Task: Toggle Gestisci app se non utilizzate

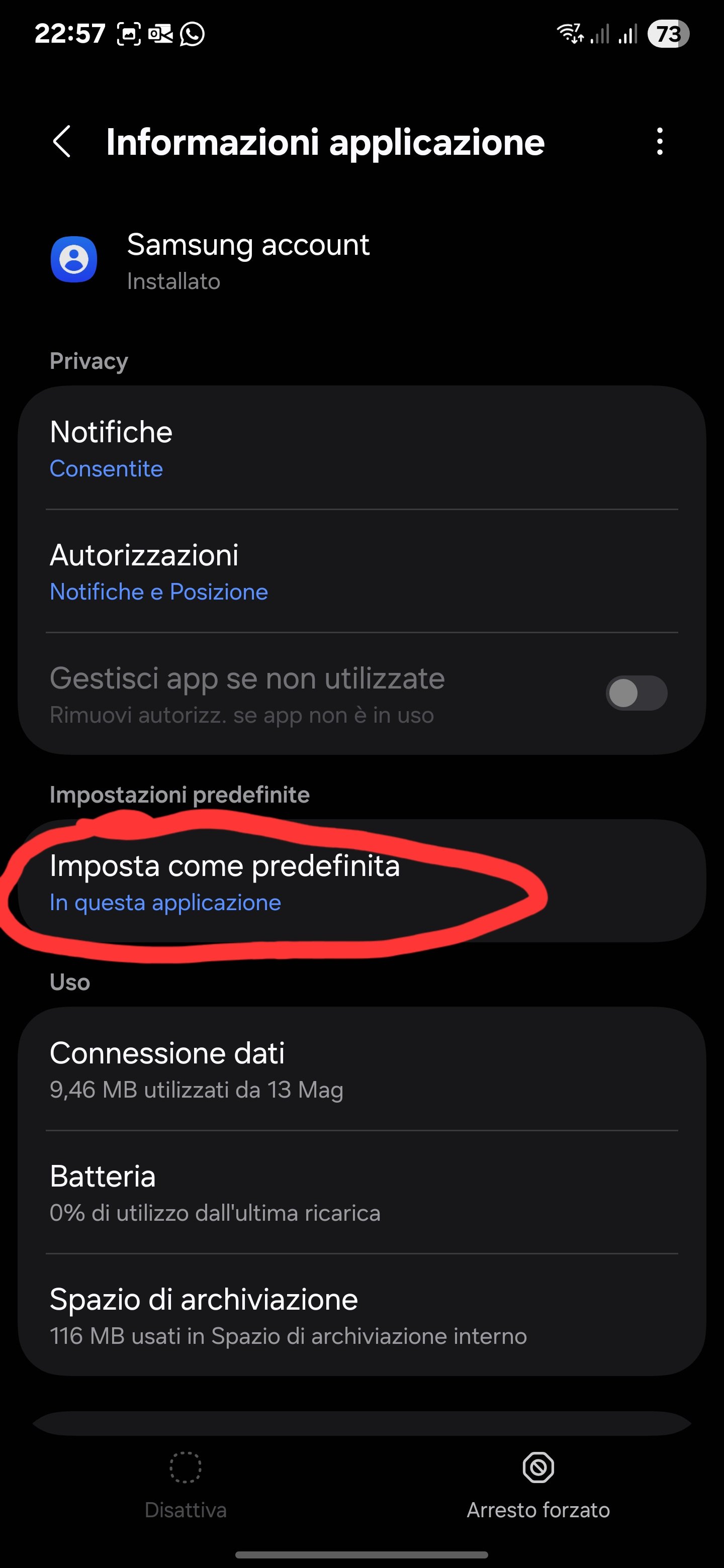Action: pos(636,694)
